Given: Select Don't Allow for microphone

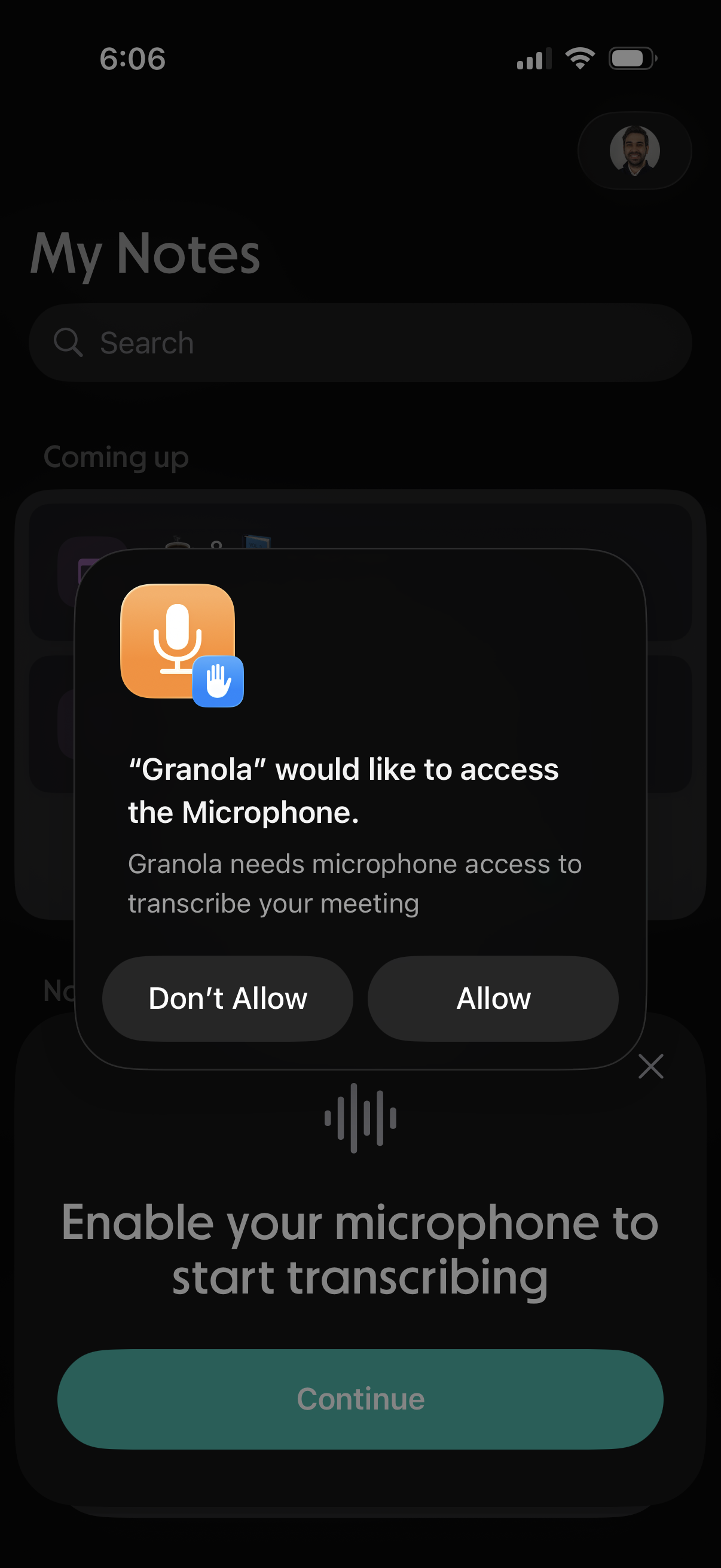Looking at the screenshot, I should pos(228,998).
